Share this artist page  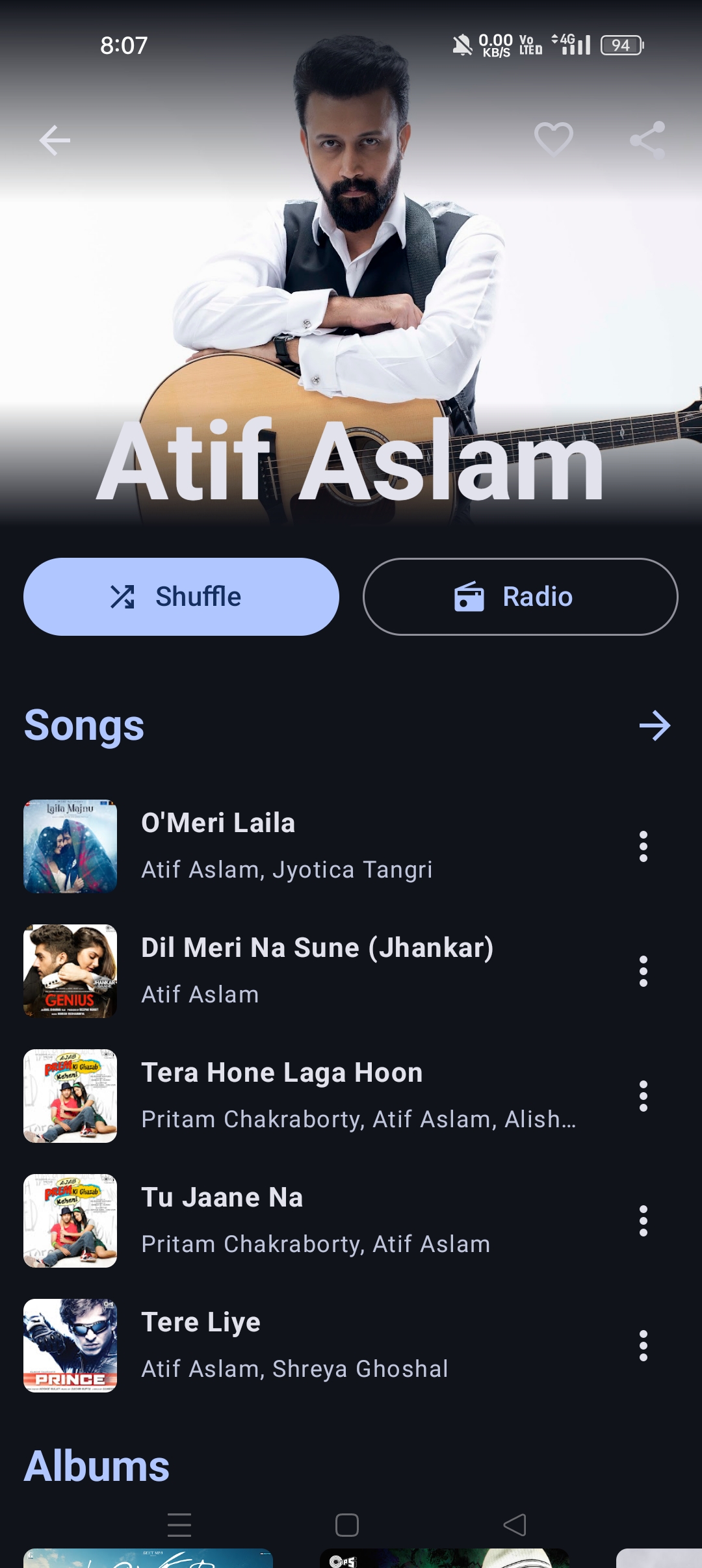[647, 139]
